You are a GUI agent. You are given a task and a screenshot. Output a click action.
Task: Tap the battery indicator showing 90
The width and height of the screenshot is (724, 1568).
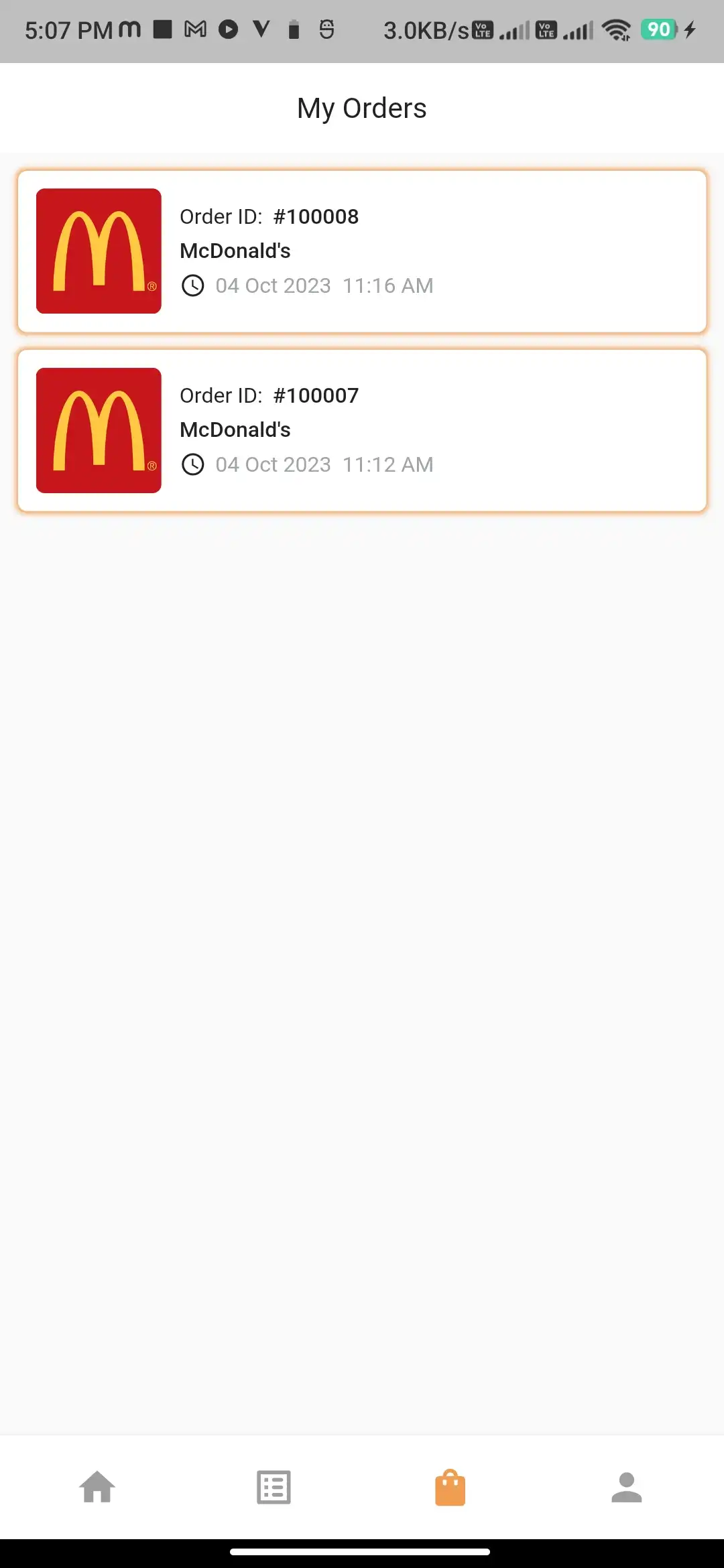[x=658, y=30]
